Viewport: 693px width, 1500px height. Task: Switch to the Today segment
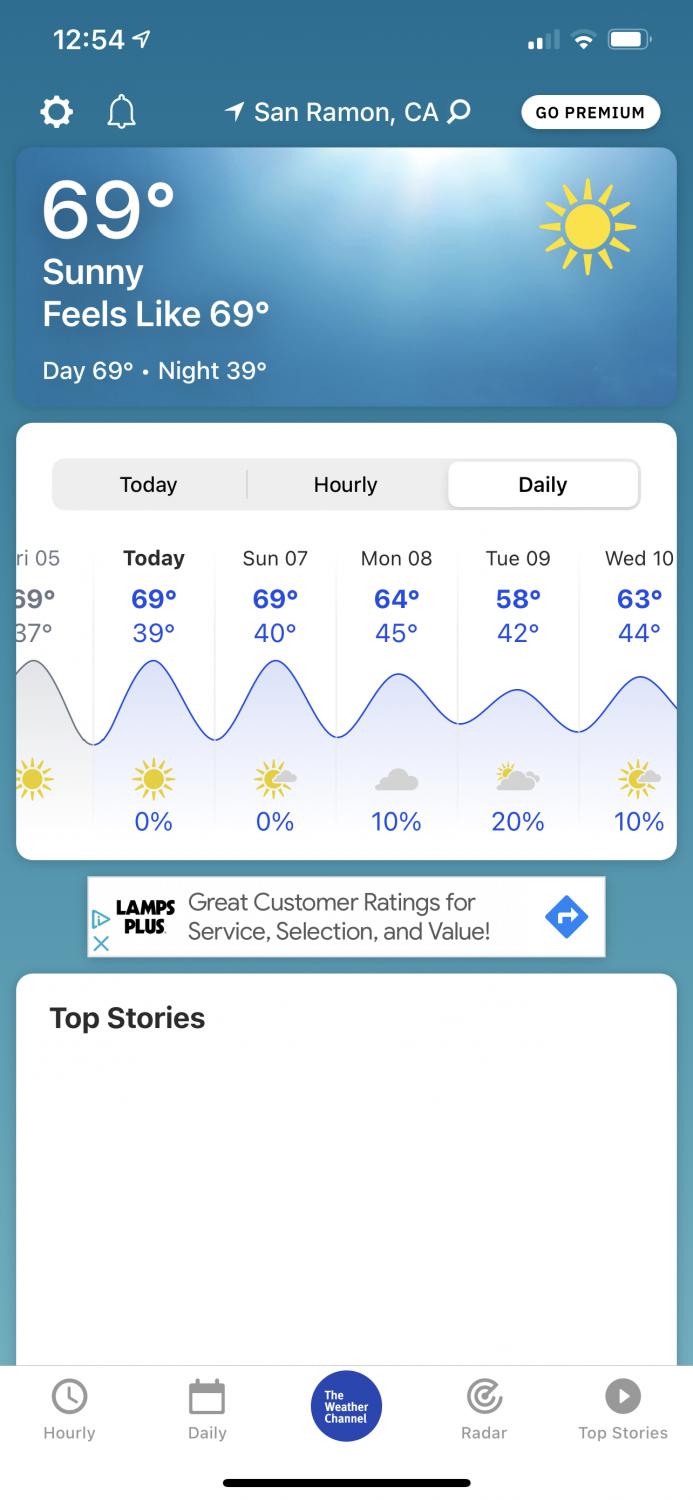click(x=148, y=485)
